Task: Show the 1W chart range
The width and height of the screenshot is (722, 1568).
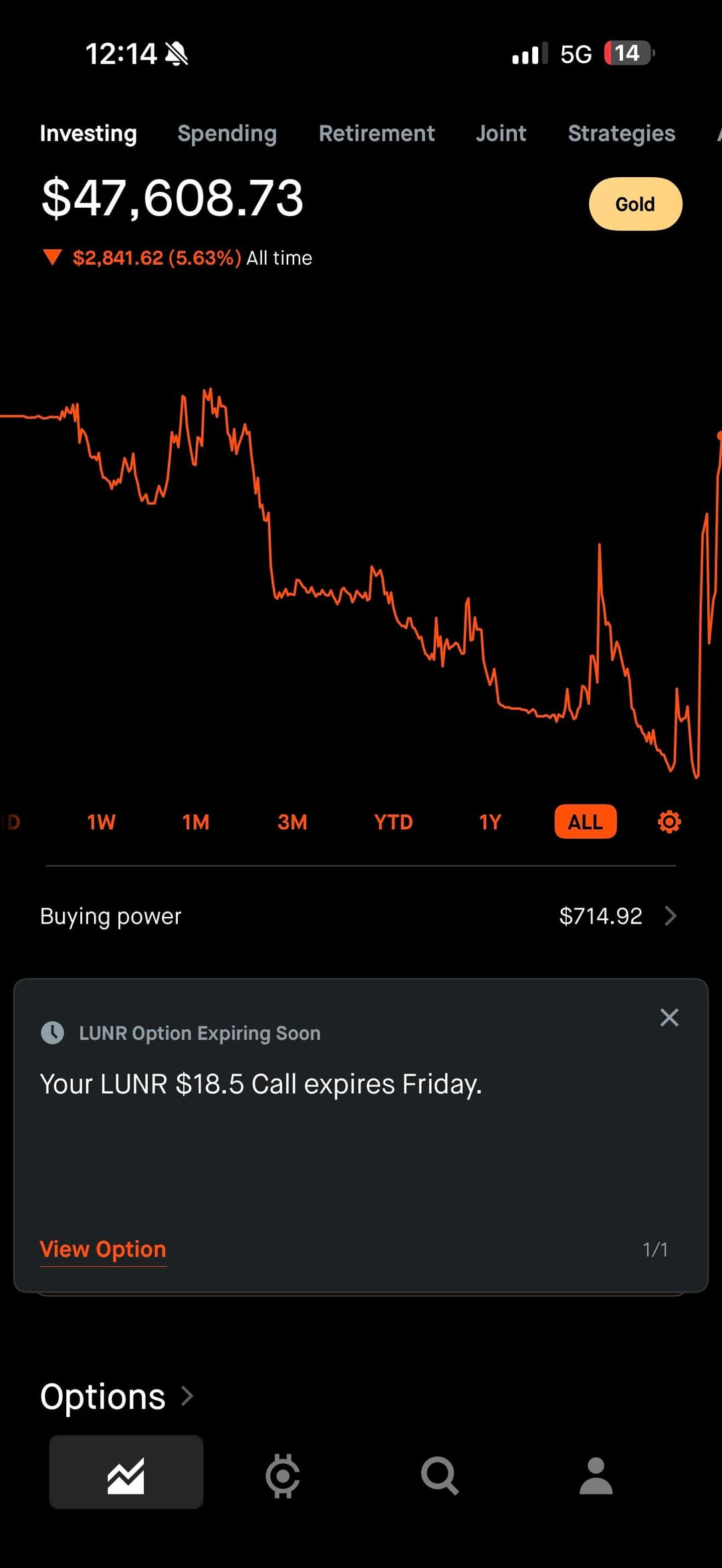Action: pos(101,822)
